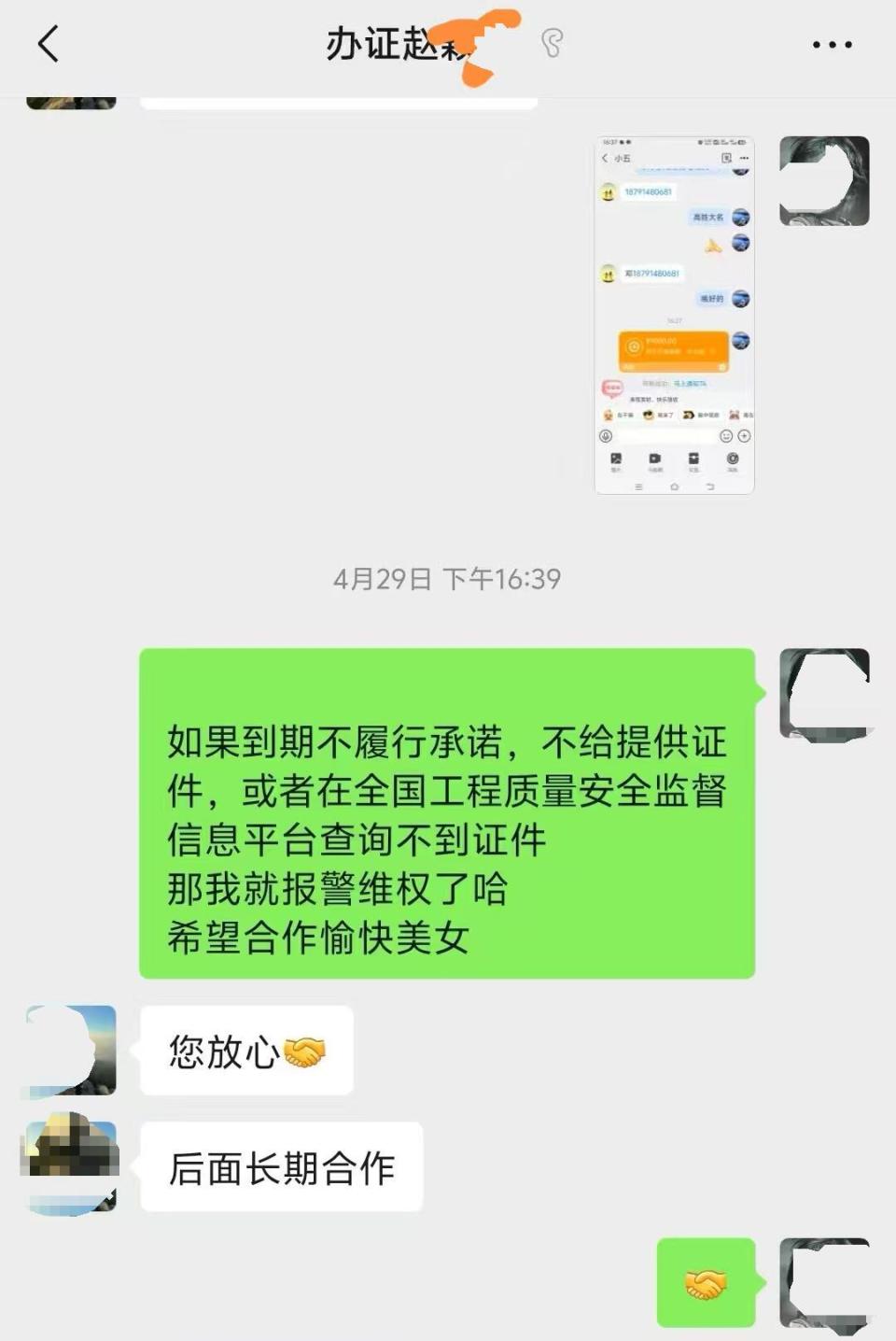The width and height of the screenshot is (896, 1341).
Task: Go back to the chat list
Action: pyautogui.click(x=49, y=44)
